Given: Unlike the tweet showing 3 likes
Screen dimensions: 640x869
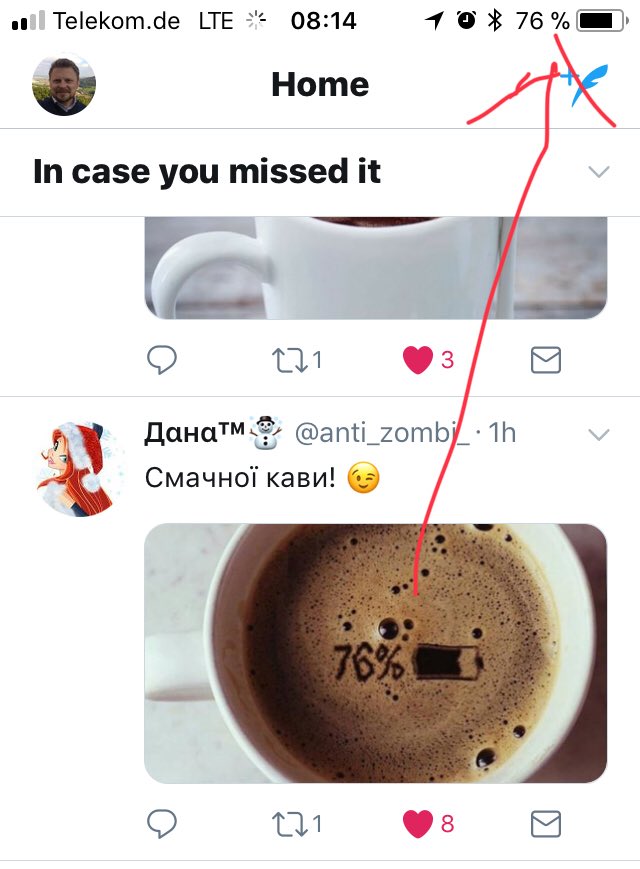Looking at the screenshot, I should 418,360.
